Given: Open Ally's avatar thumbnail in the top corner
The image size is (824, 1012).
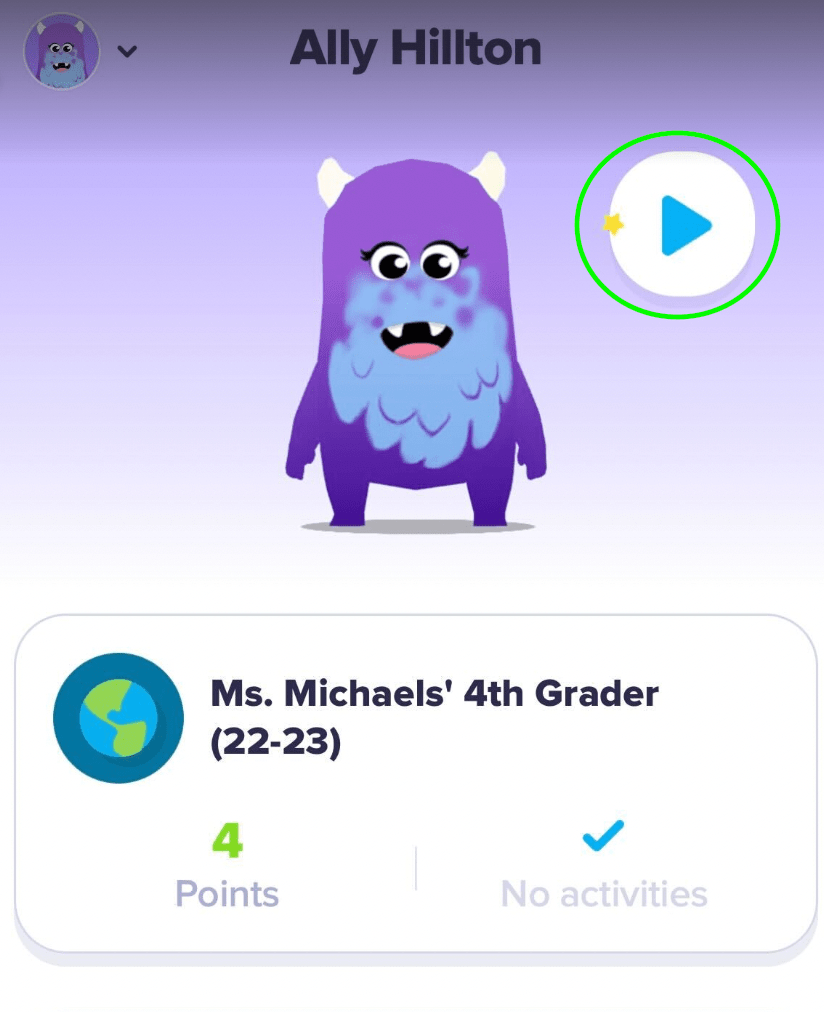Looking at the screenshot, I should point(60,48).
